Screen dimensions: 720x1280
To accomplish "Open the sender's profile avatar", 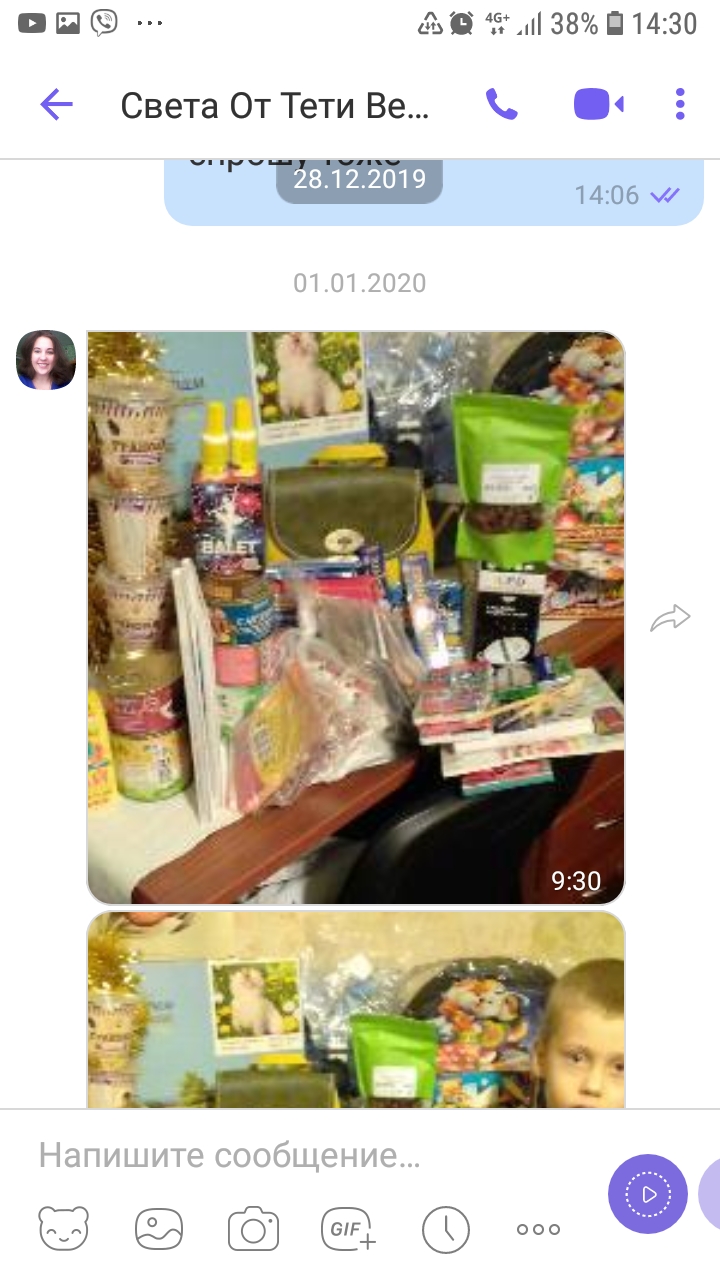I will [x=46, y=360].
